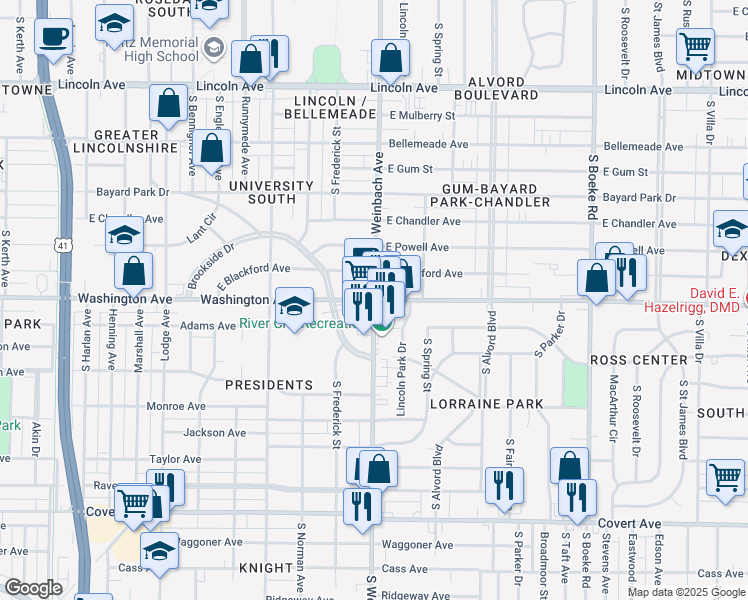
Task: Open the shopping bag marker by Lodge Ave
Action: tap(133, 269)
